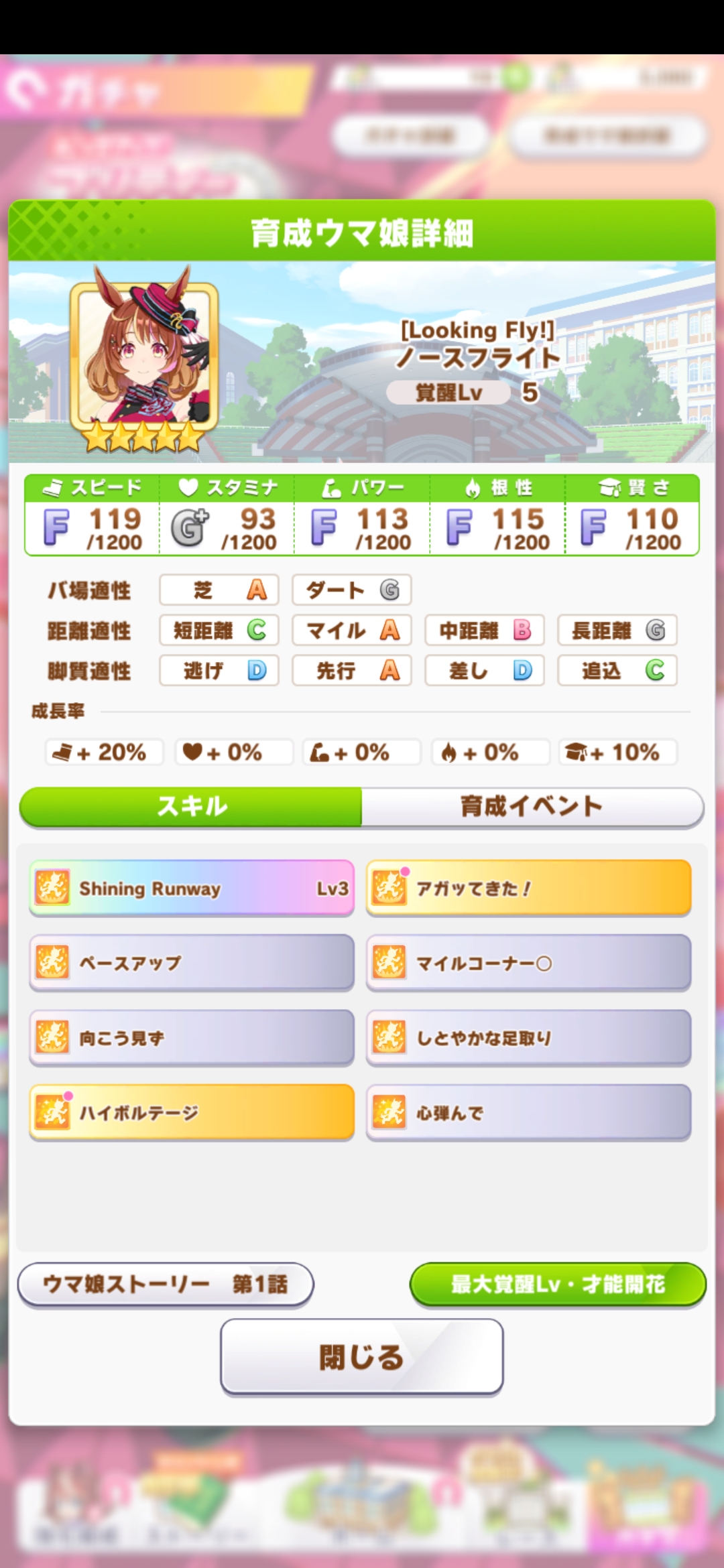Show 向こう見ず skill info
Viewport: 724px width, 1568px height.
coord(192,1038)
